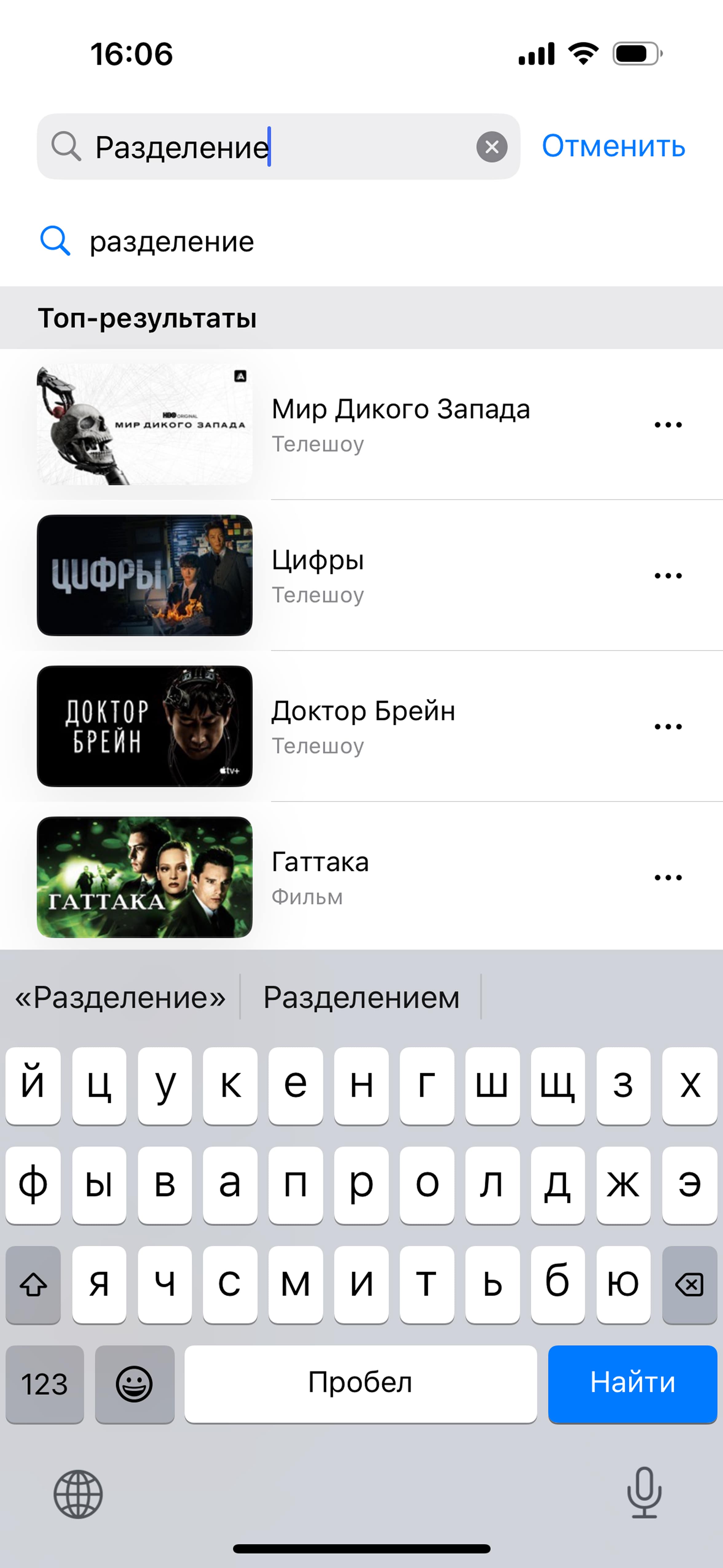Screen dimensions: 723x1568
Task: Open more options for Доктор Брейн
Action: click(668, 727)
